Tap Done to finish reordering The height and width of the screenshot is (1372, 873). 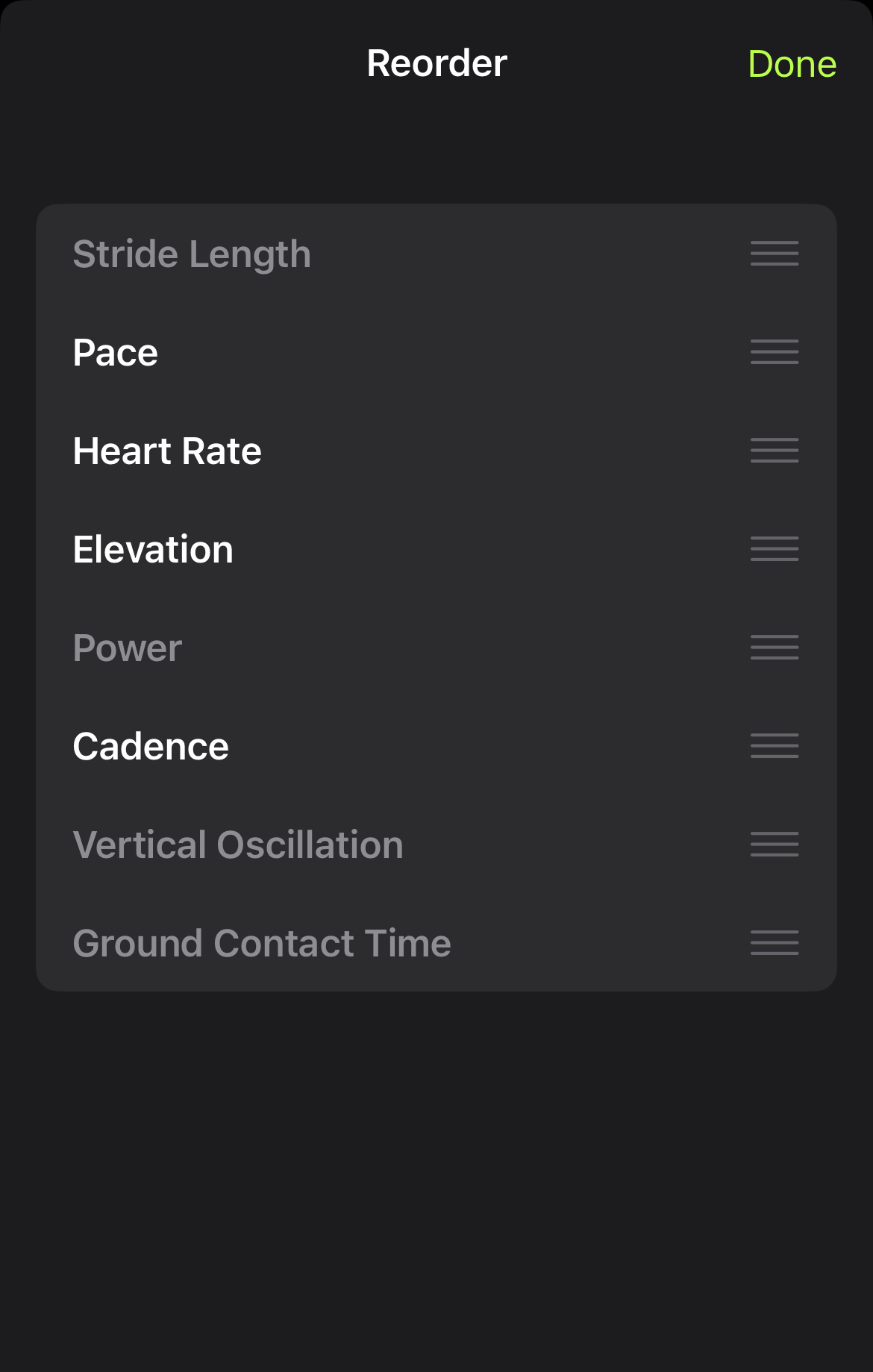pos(792,64)
